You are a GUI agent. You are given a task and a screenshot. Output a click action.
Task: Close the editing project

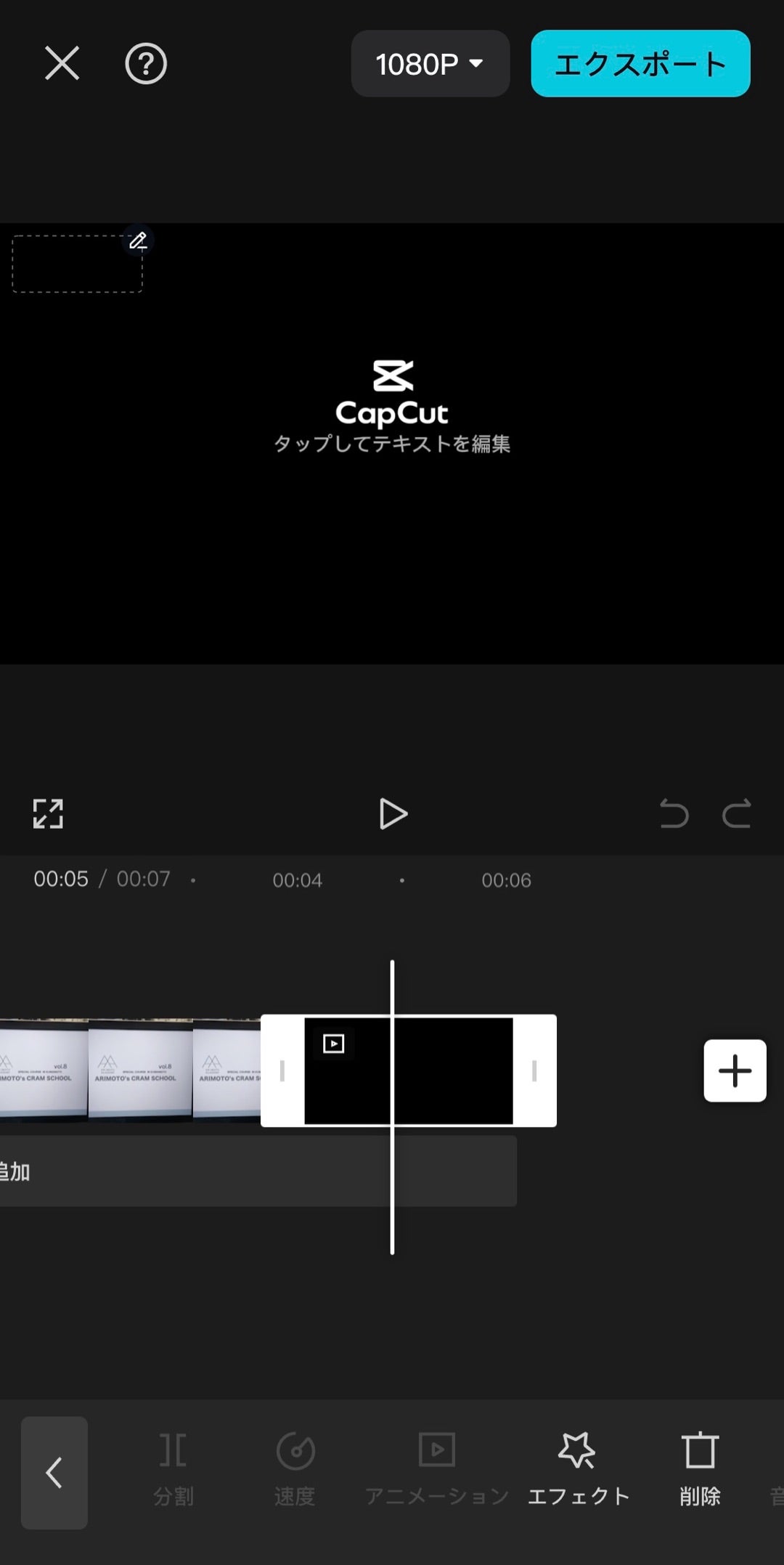click(x=62, y=63)
